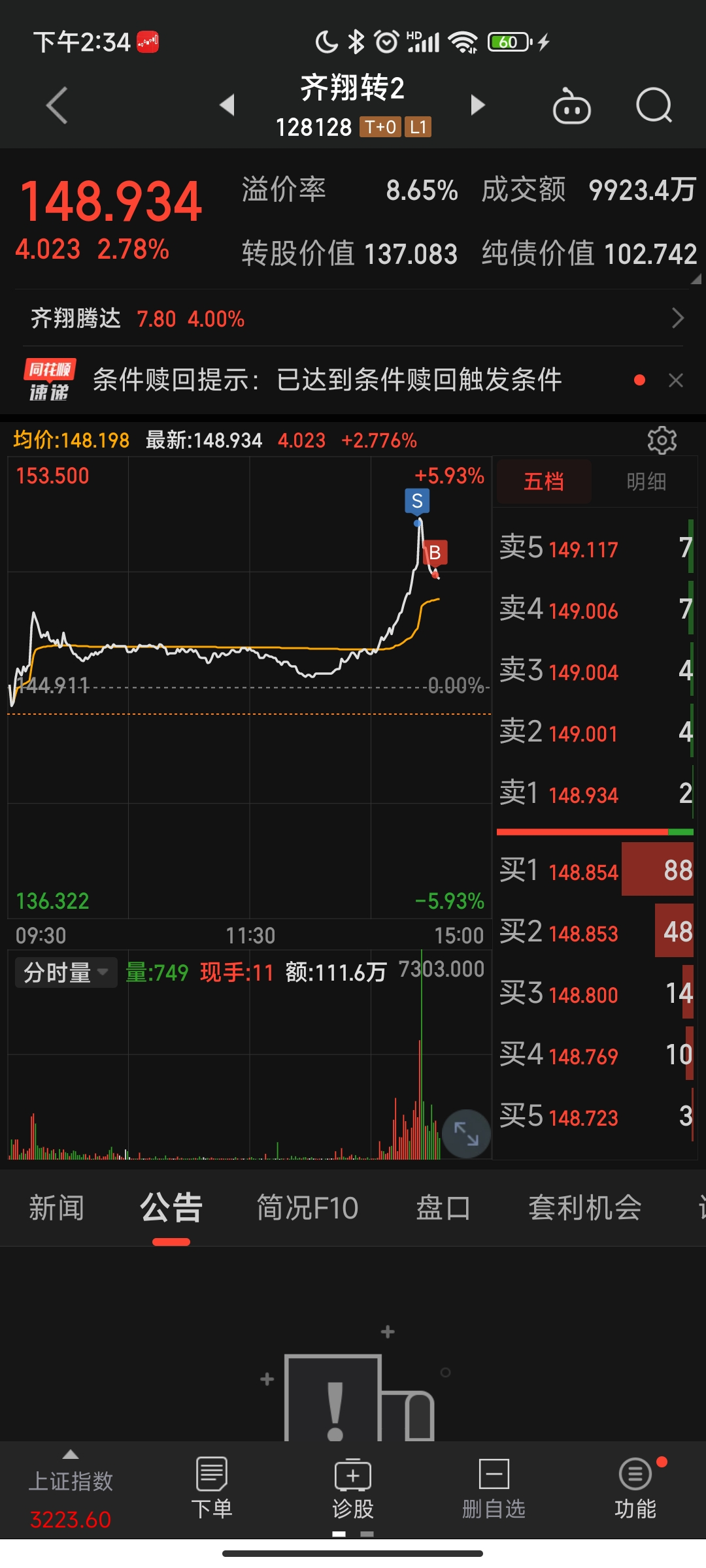Open underlying stock 齐翔腾达 row
Viewport: 706px width, 1568px height.
point(353,319)
